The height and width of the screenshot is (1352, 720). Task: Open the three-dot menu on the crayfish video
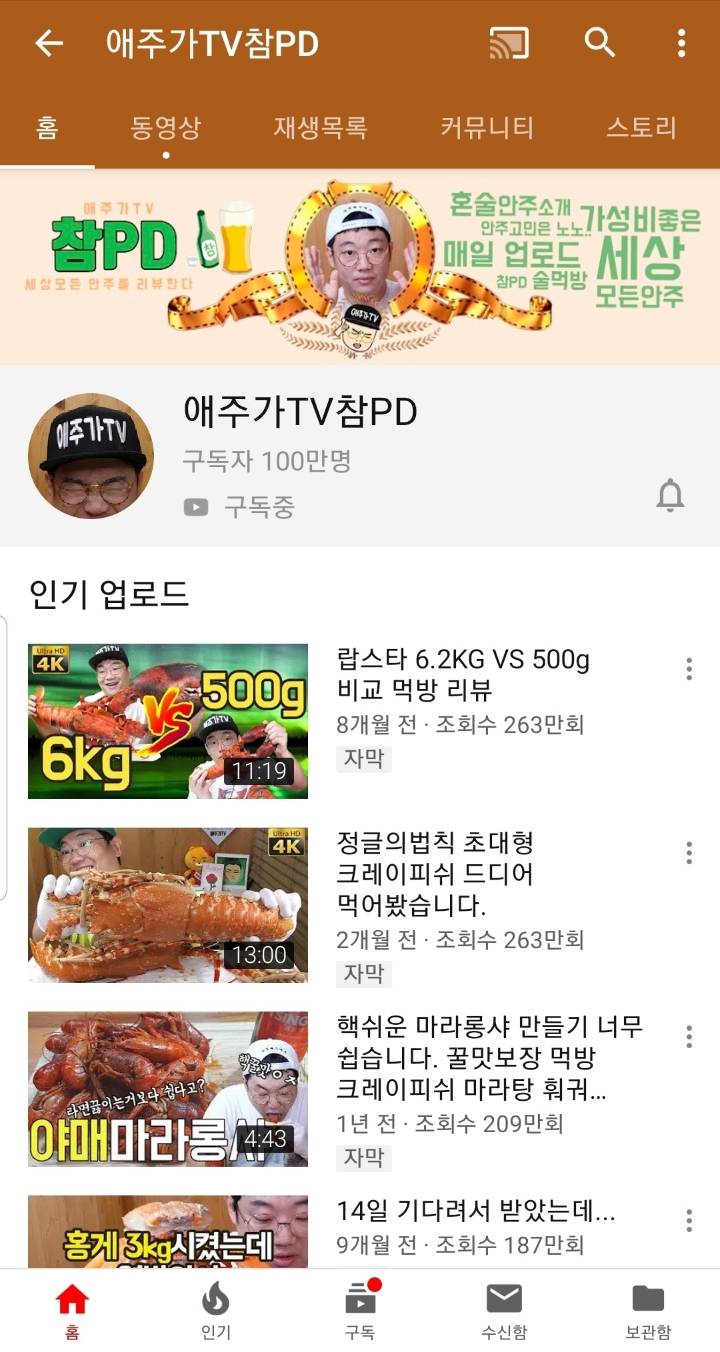coord(688,855)
